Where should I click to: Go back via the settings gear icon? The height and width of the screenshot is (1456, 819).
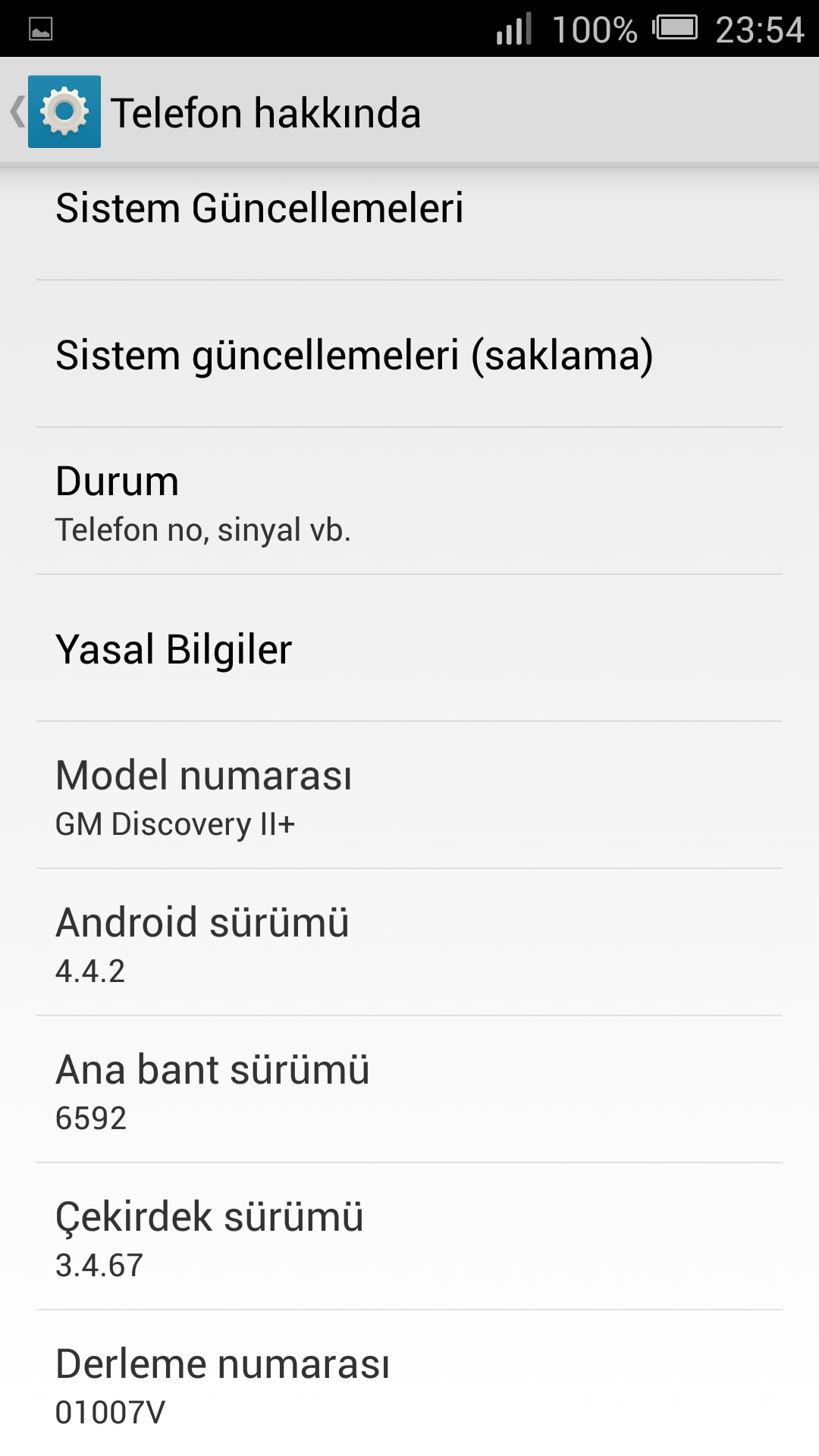tap(64, 111)
